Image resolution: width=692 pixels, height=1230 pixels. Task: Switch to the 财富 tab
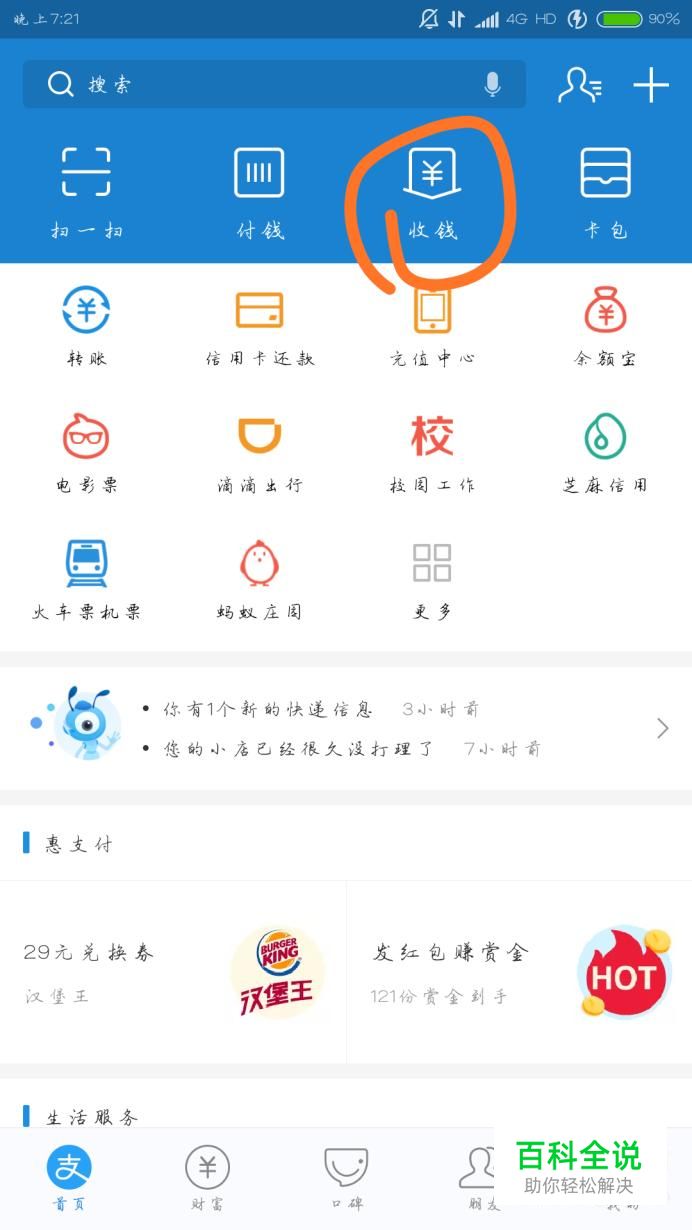[x=207, y=1178]
